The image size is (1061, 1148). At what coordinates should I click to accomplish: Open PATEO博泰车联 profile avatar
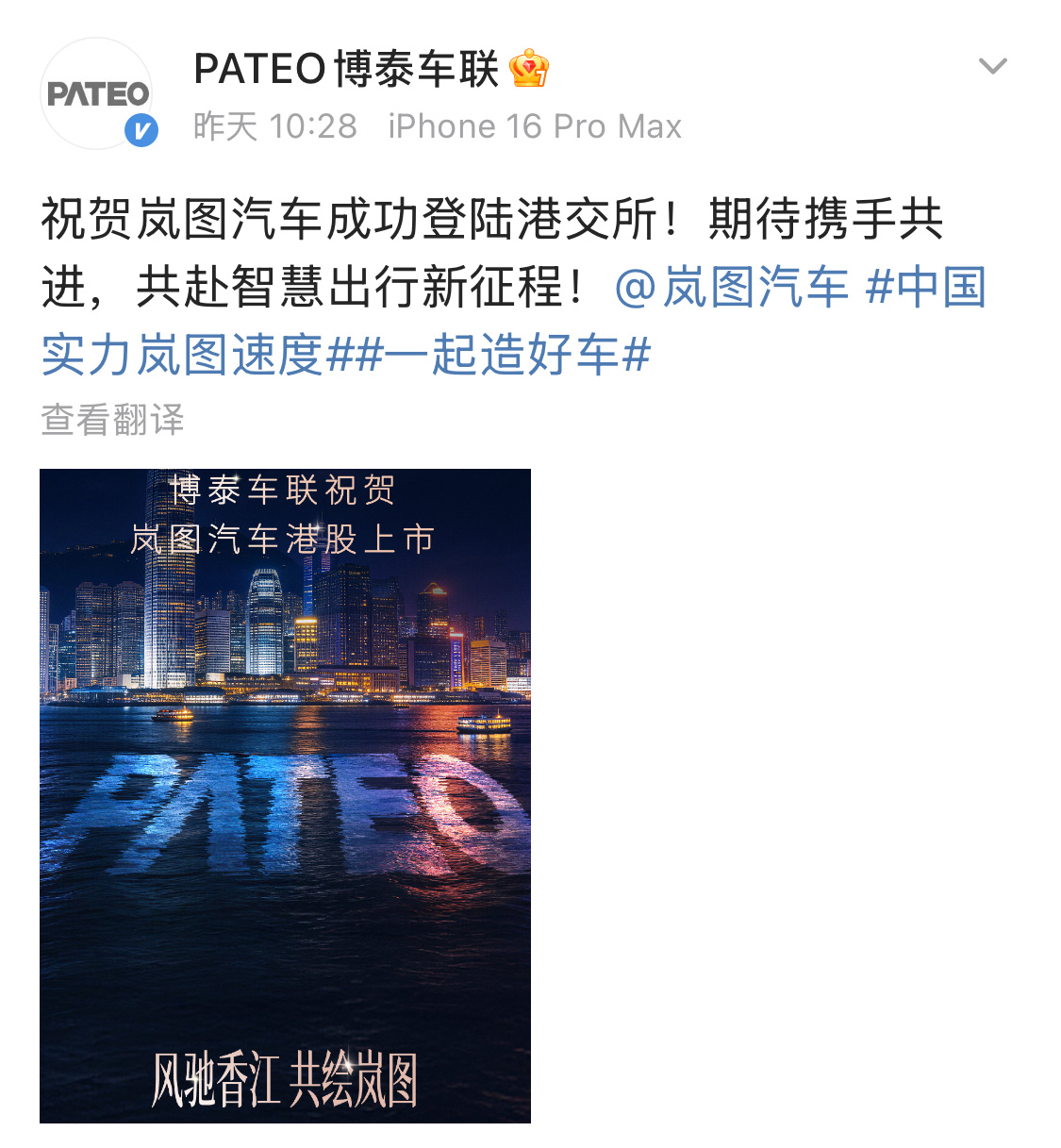pos(97,93)
